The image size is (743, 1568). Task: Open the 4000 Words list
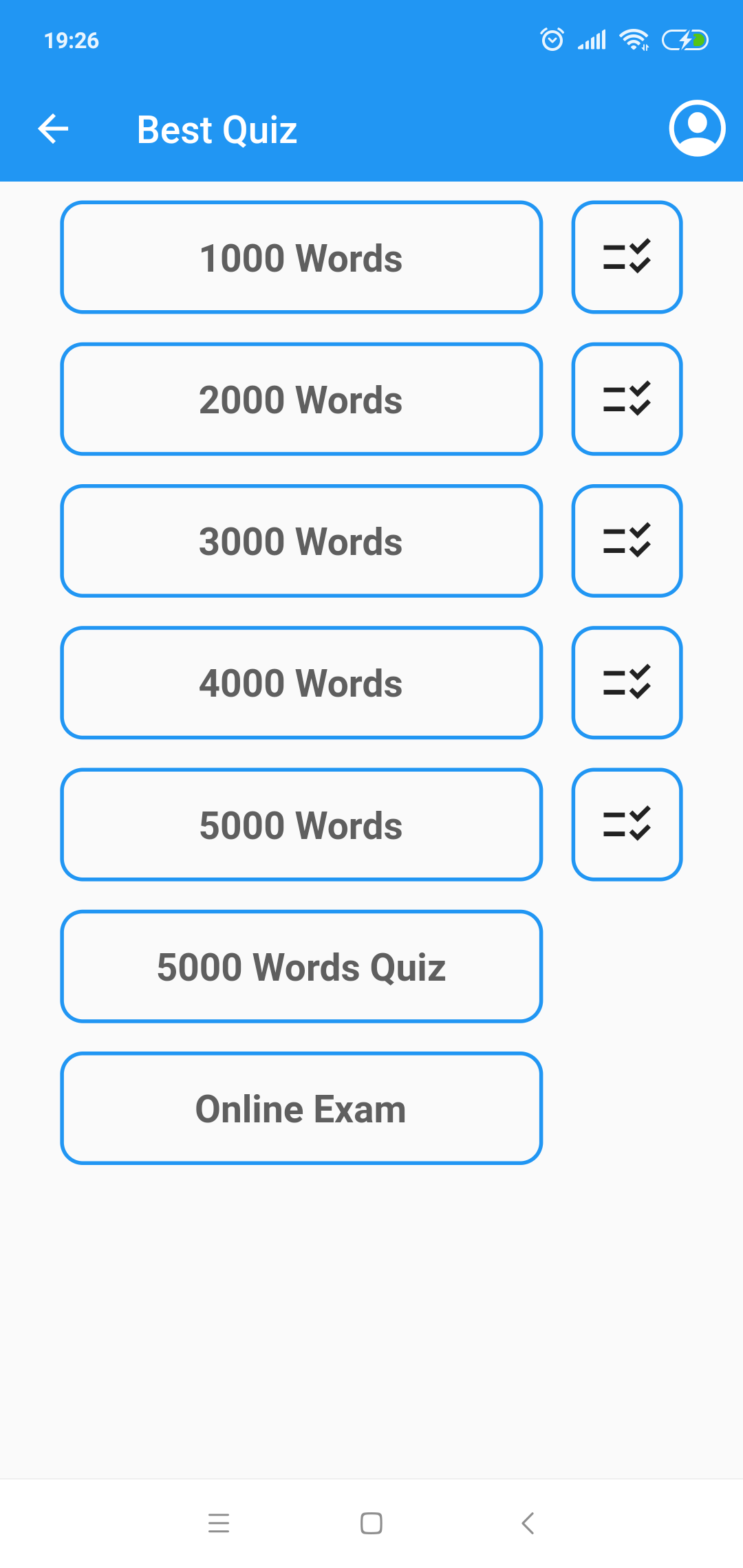click(301, 683)
